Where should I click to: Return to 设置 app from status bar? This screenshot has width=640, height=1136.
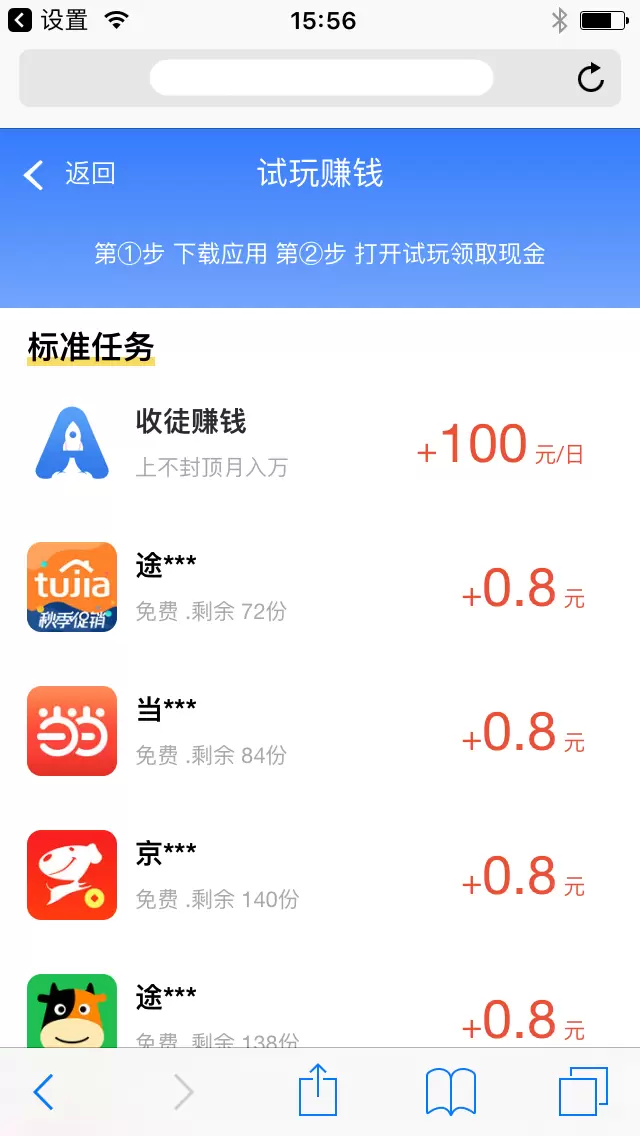pyautogui.click(x=48, y=20)
